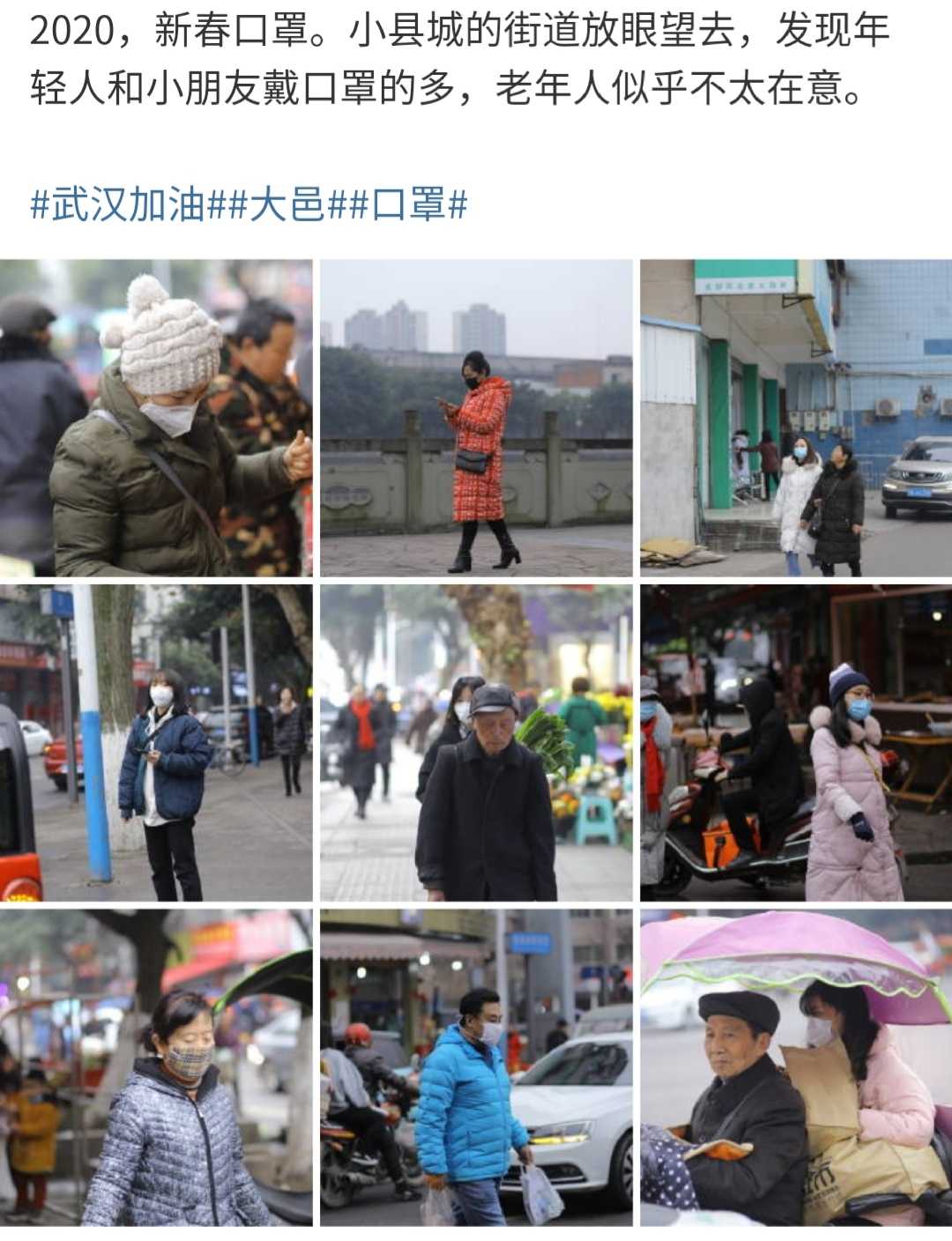View photo of two women by blue building
The height and width of the screenshot is (1241, 952).
795,418
